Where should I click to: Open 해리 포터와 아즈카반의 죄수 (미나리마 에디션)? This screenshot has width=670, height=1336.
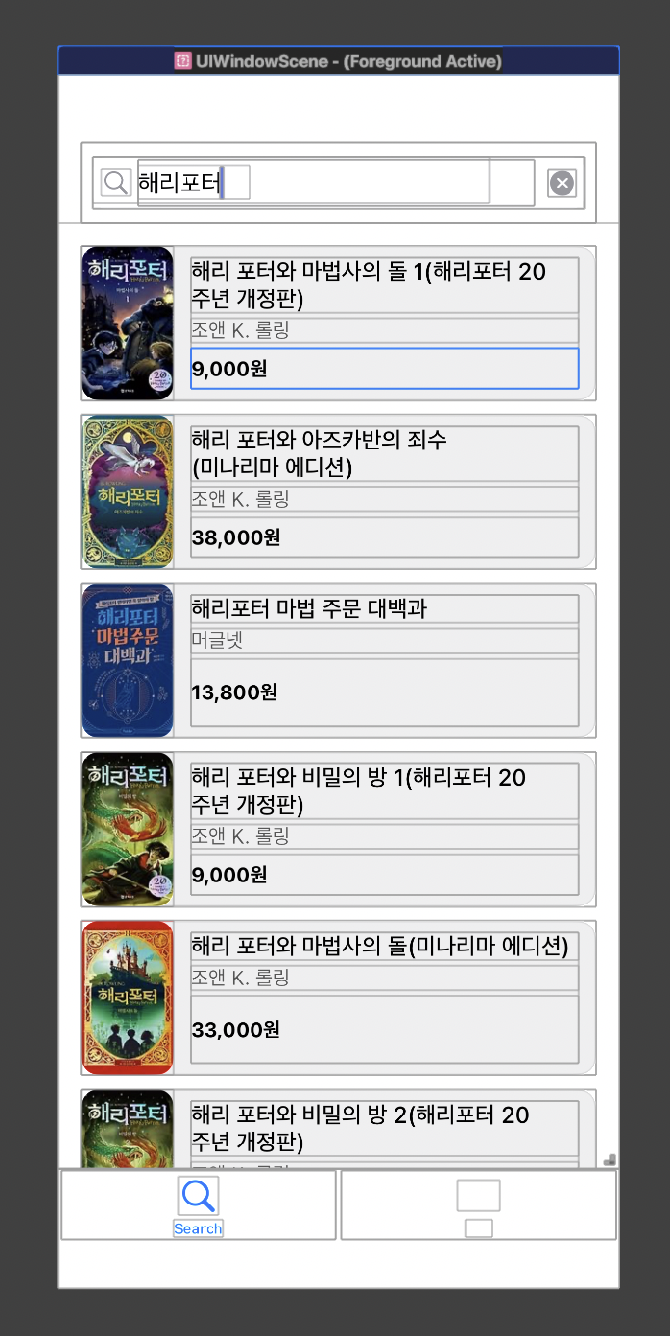[x=338, y=491]
